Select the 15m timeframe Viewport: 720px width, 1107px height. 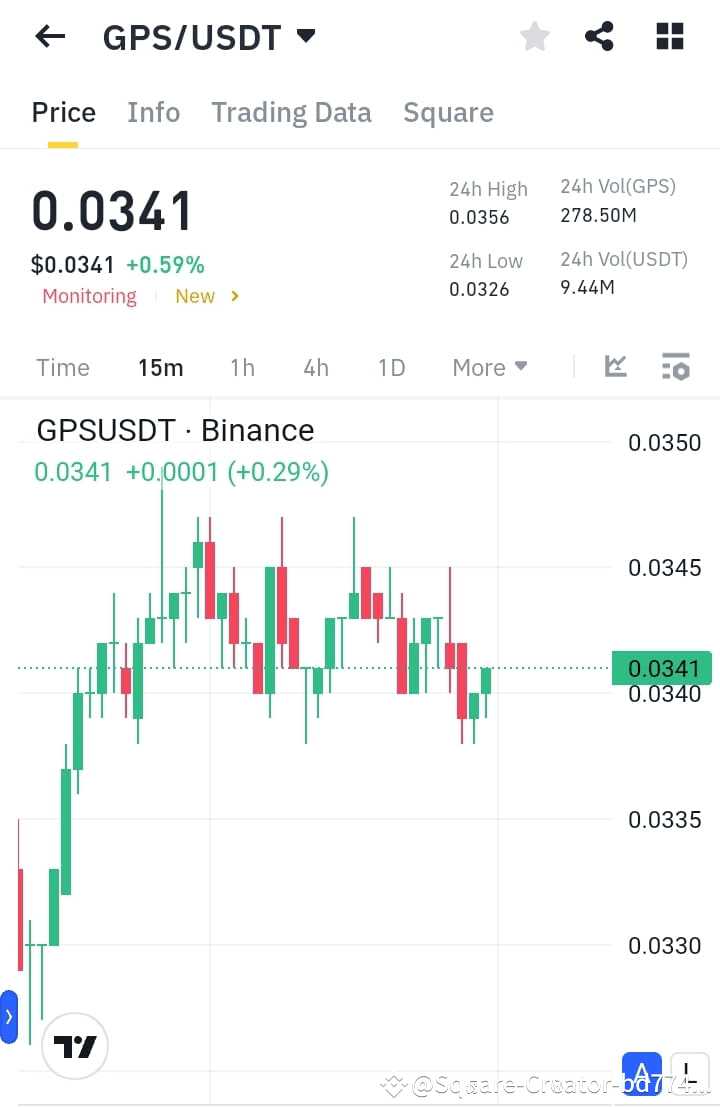[x=161, y=367]
